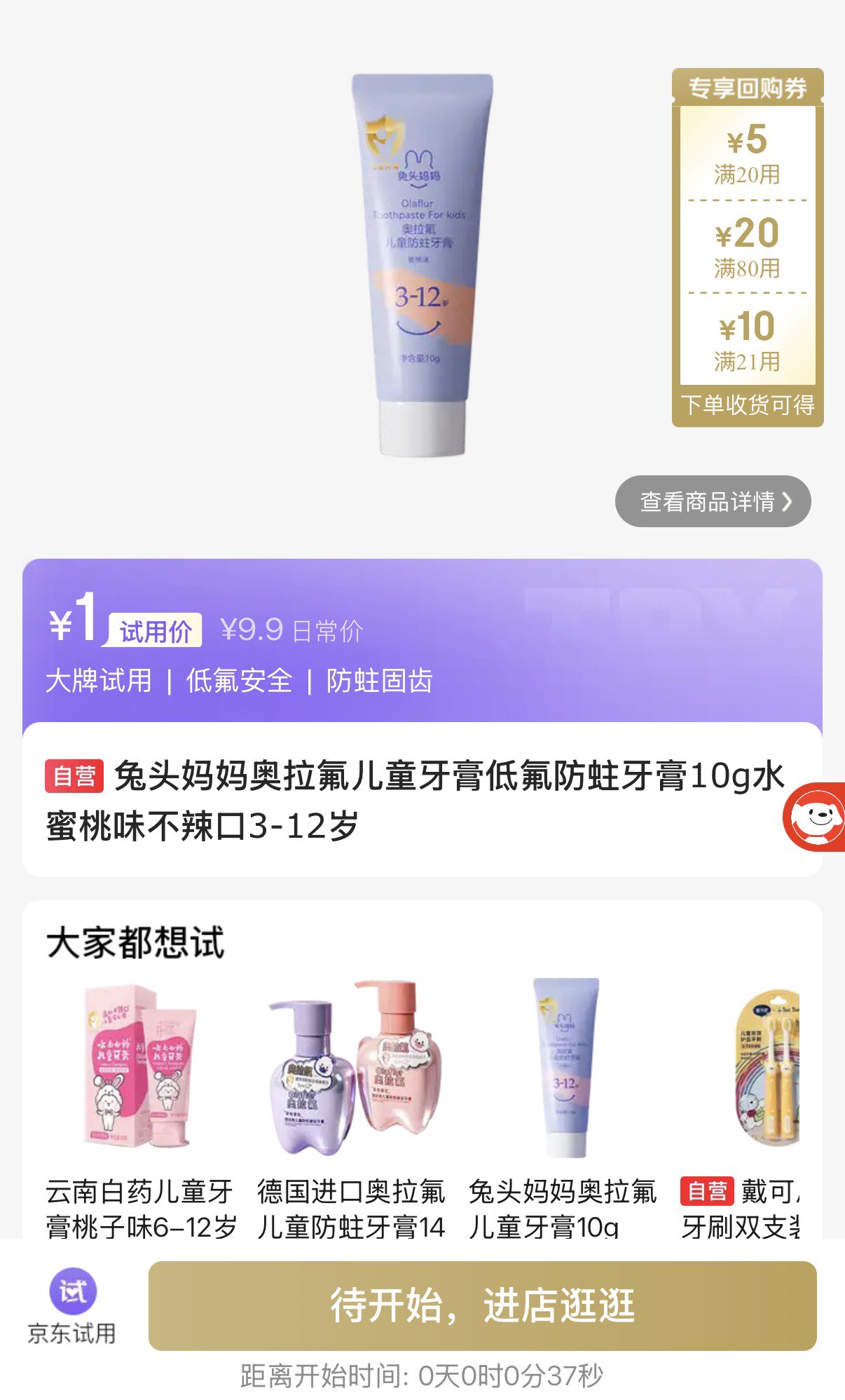Open the main toothpaste product image

[422, 265]
